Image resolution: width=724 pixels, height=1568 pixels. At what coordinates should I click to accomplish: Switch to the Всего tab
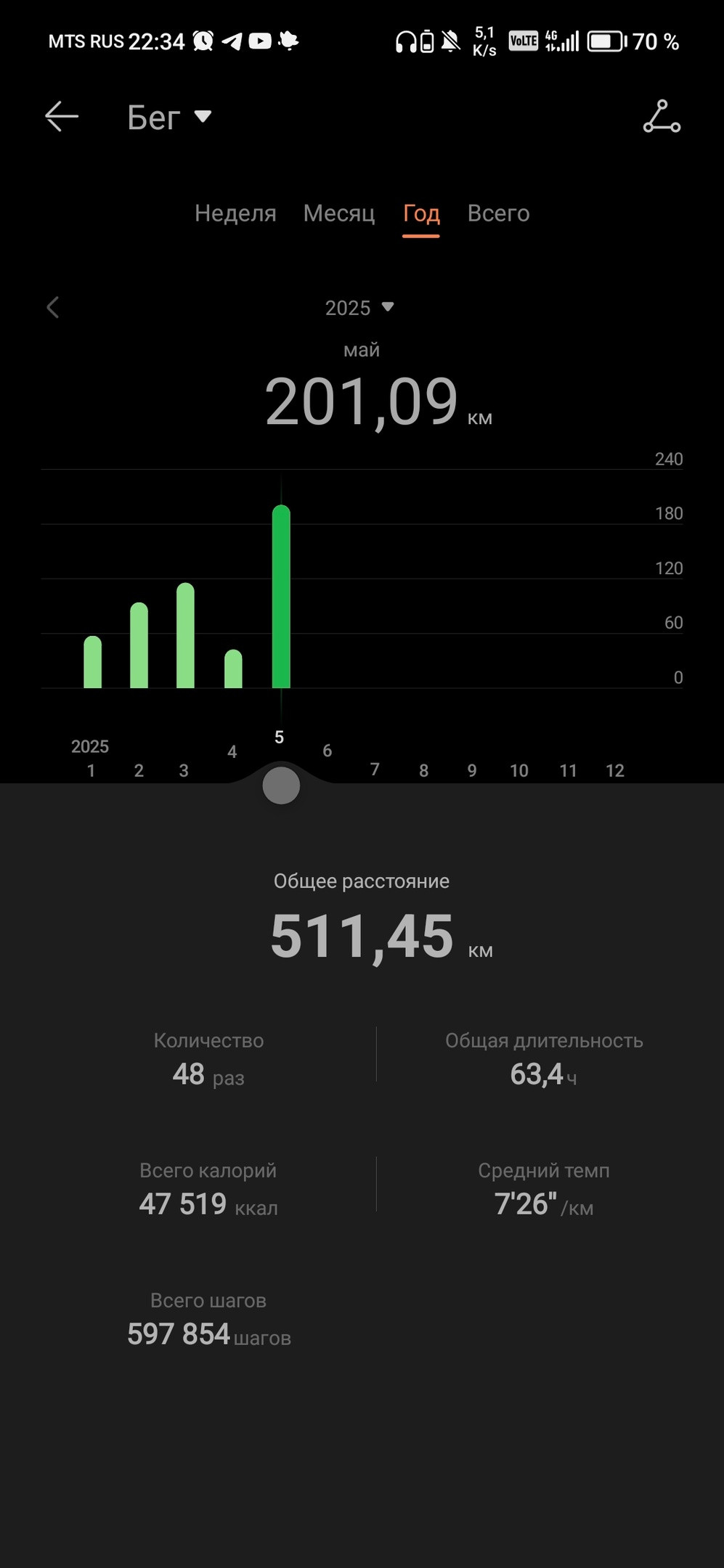pyautogui.click(x=498, y=213)
